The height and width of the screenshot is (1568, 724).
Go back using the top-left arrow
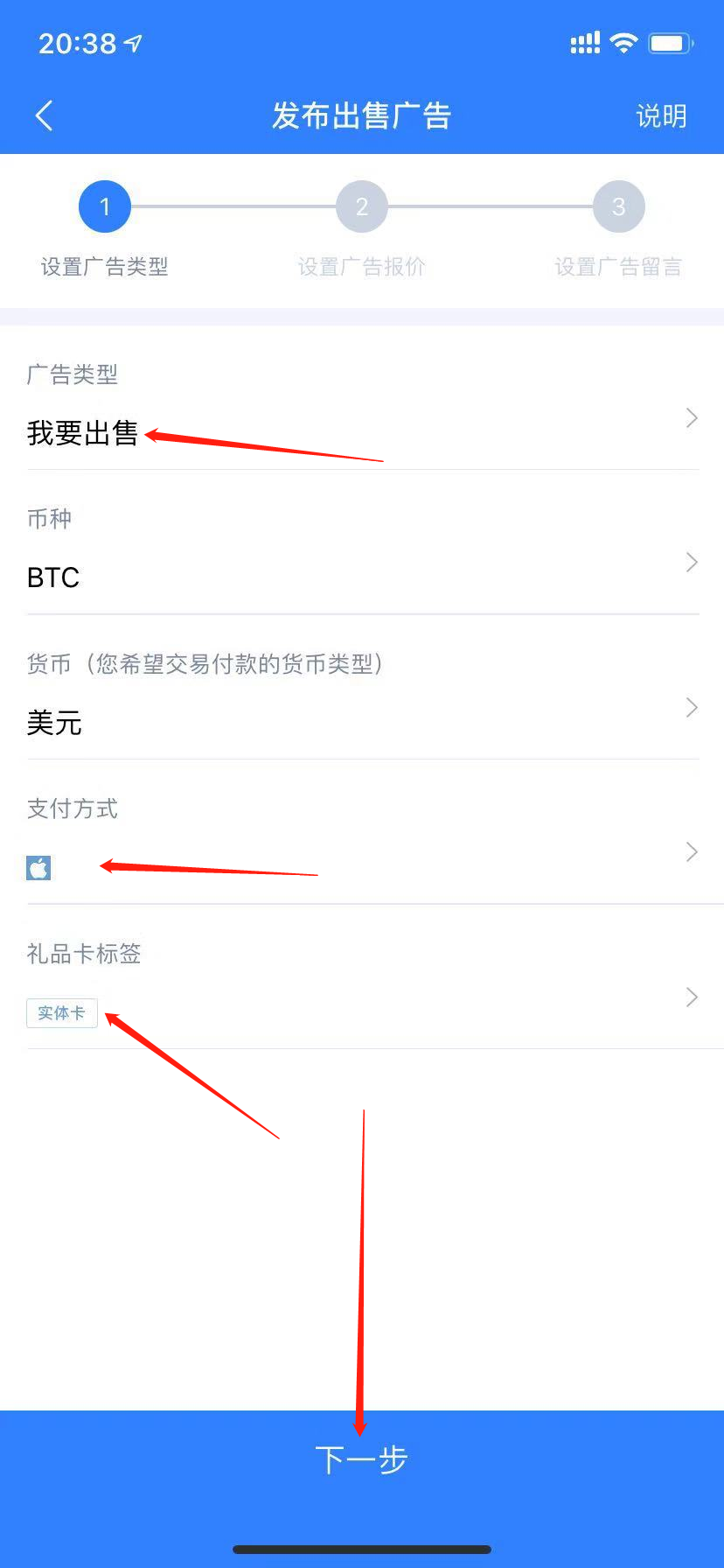(x=44, y=115)
